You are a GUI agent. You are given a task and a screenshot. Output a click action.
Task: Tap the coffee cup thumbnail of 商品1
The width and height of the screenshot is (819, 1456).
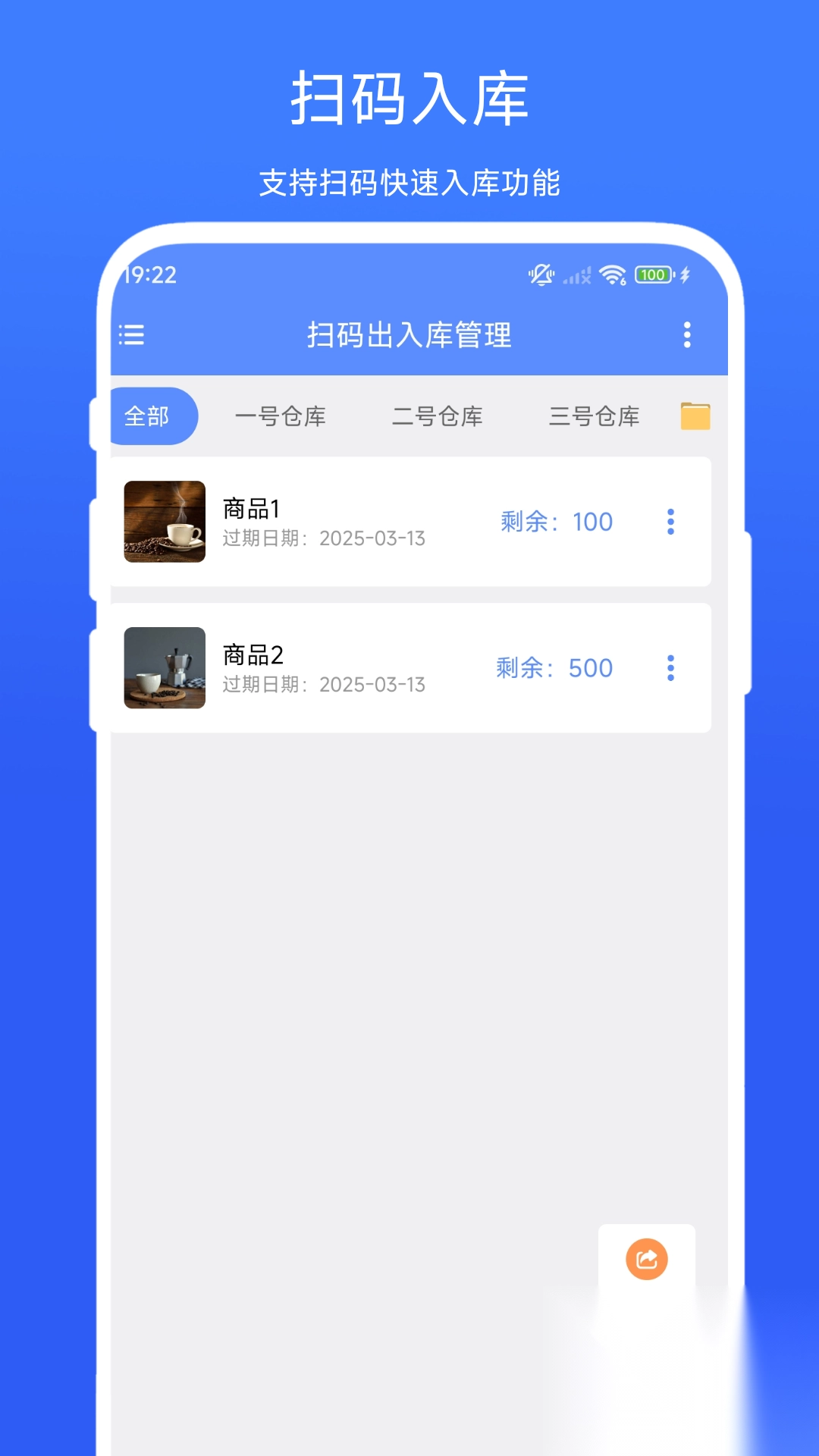click(165, 522)
